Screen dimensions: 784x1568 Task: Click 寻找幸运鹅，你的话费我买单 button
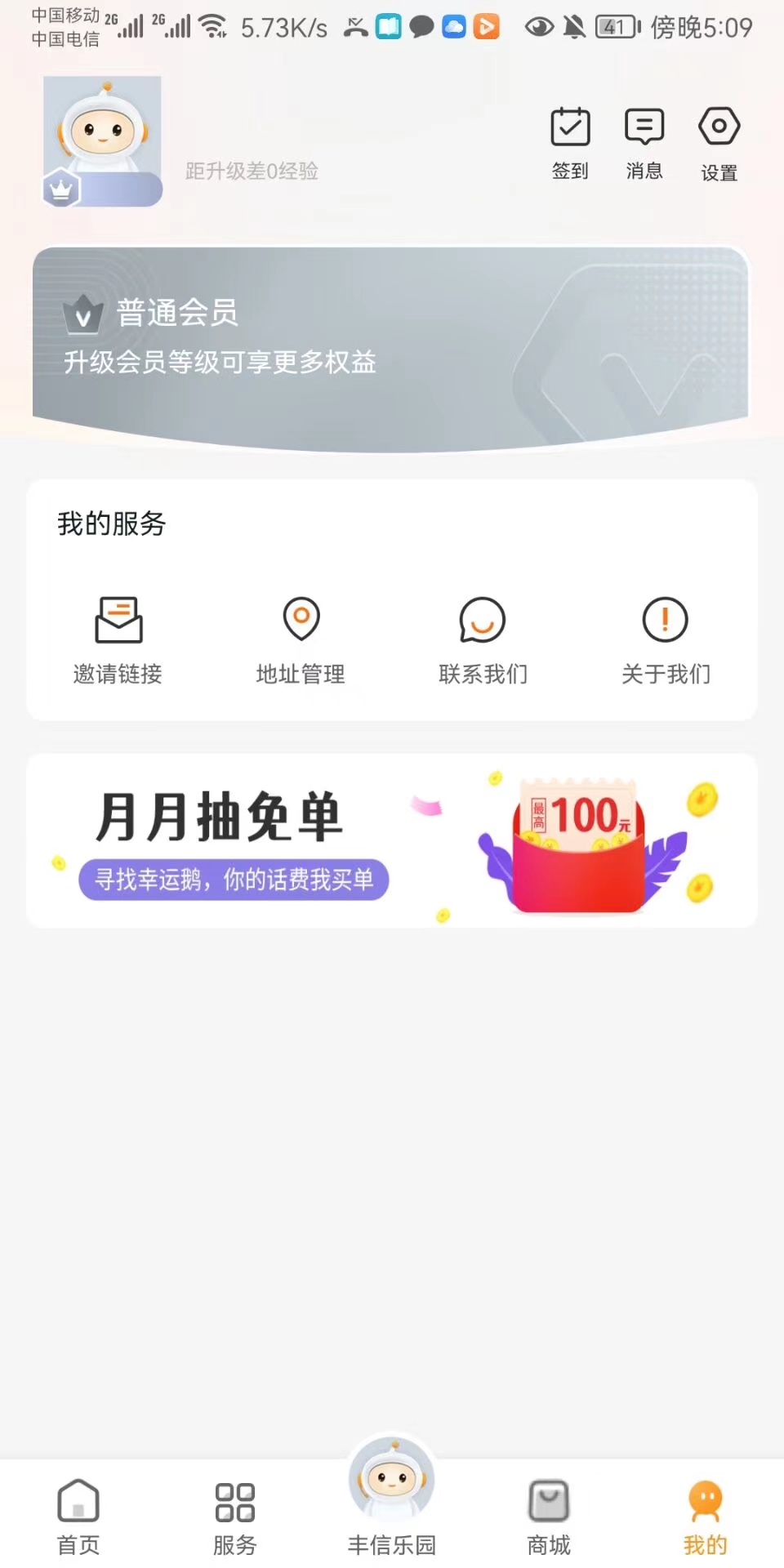pyautogui.click(x=234, y=880)
